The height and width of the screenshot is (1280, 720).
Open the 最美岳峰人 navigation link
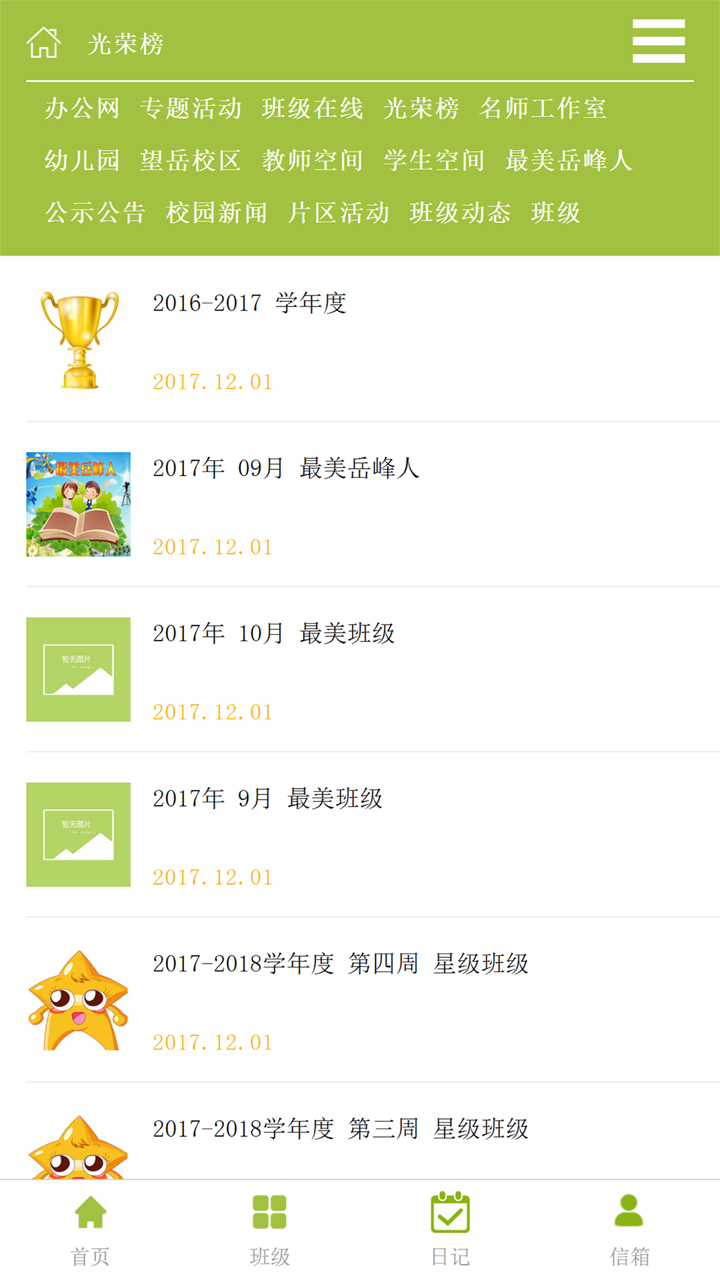(x=568, y=160)
